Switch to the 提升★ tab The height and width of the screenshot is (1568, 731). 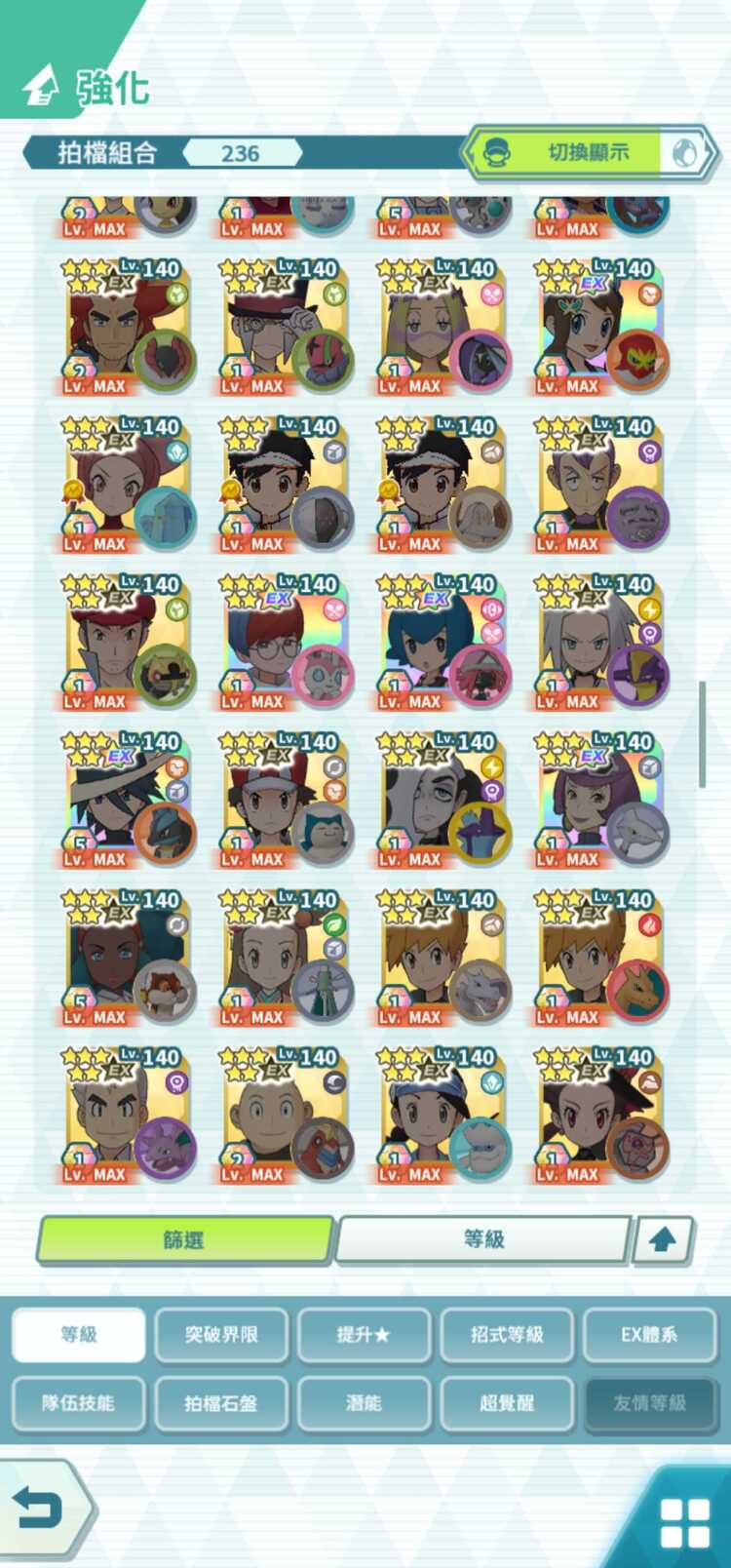click(x=364, y=1334)
